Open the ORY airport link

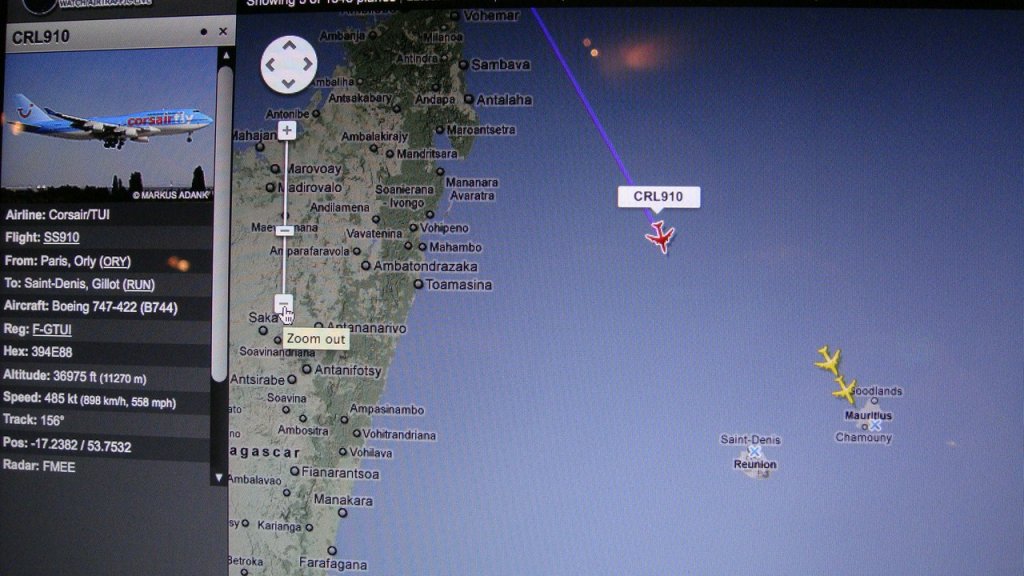(x=115, y=261)
